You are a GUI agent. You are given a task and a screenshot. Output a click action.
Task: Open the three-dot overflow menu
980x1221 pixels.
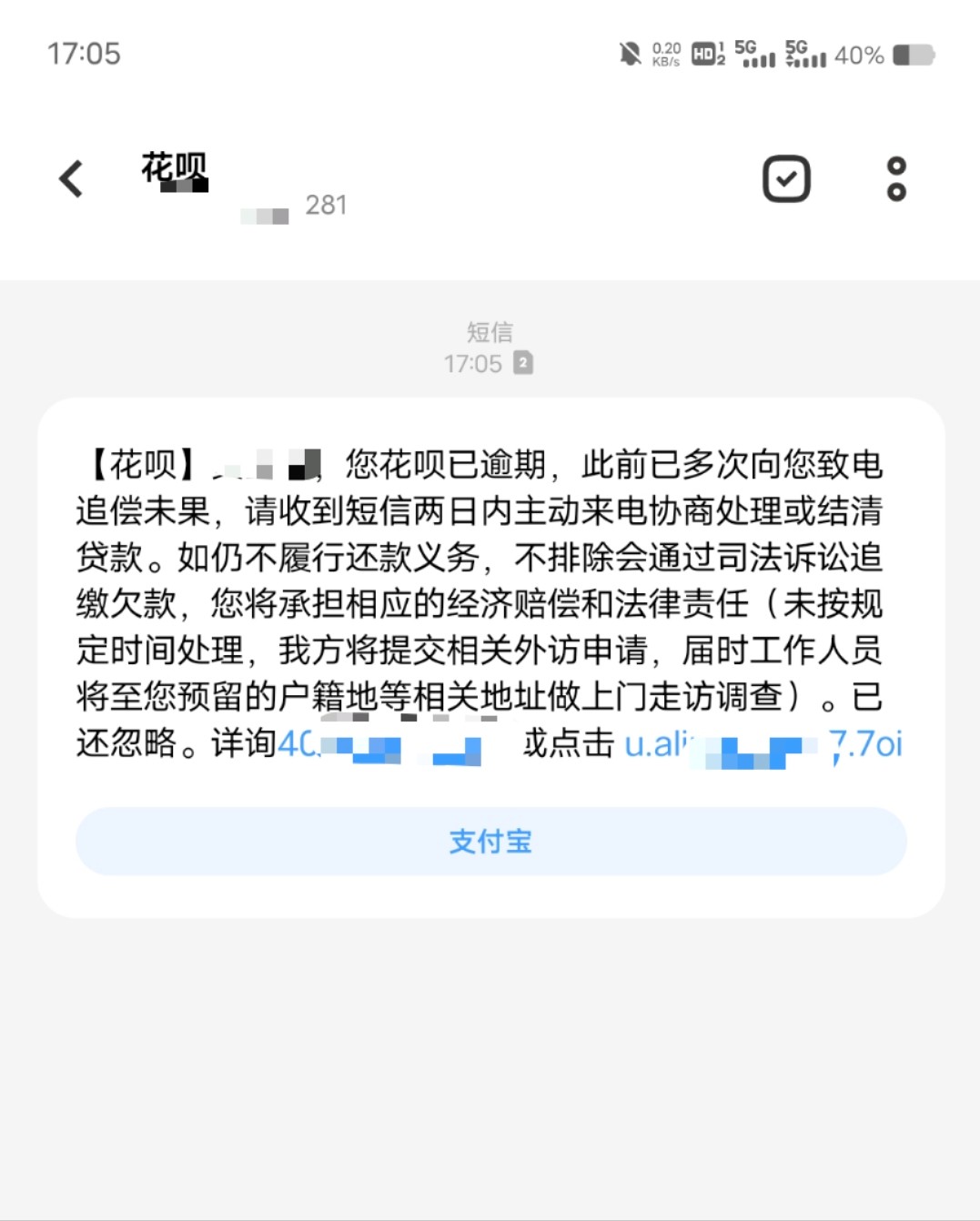(x=896, y=179)
